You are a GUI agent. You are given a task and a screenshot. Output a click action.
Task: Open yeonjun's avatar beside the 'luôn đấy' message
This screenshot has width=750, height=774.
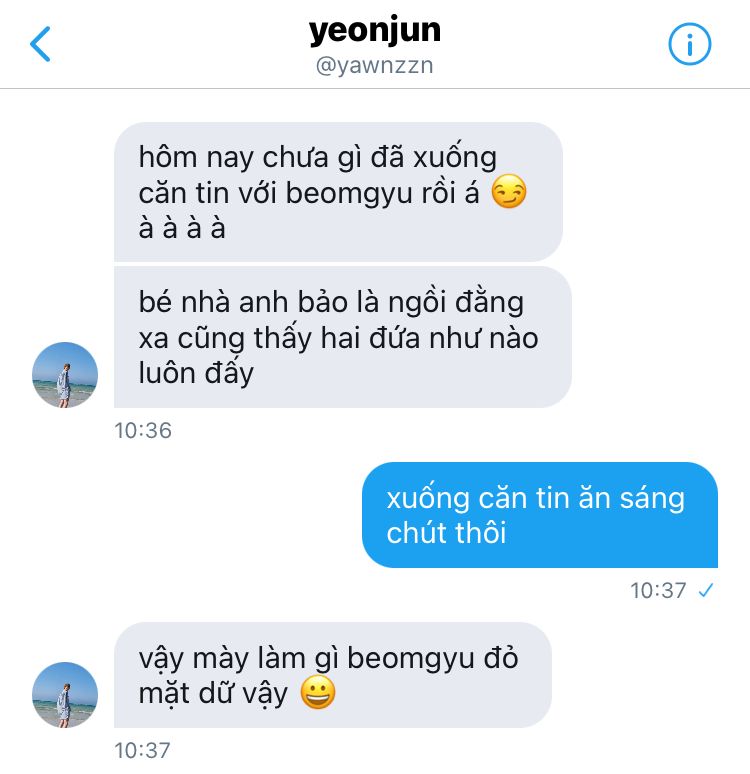tap(66, 375)
